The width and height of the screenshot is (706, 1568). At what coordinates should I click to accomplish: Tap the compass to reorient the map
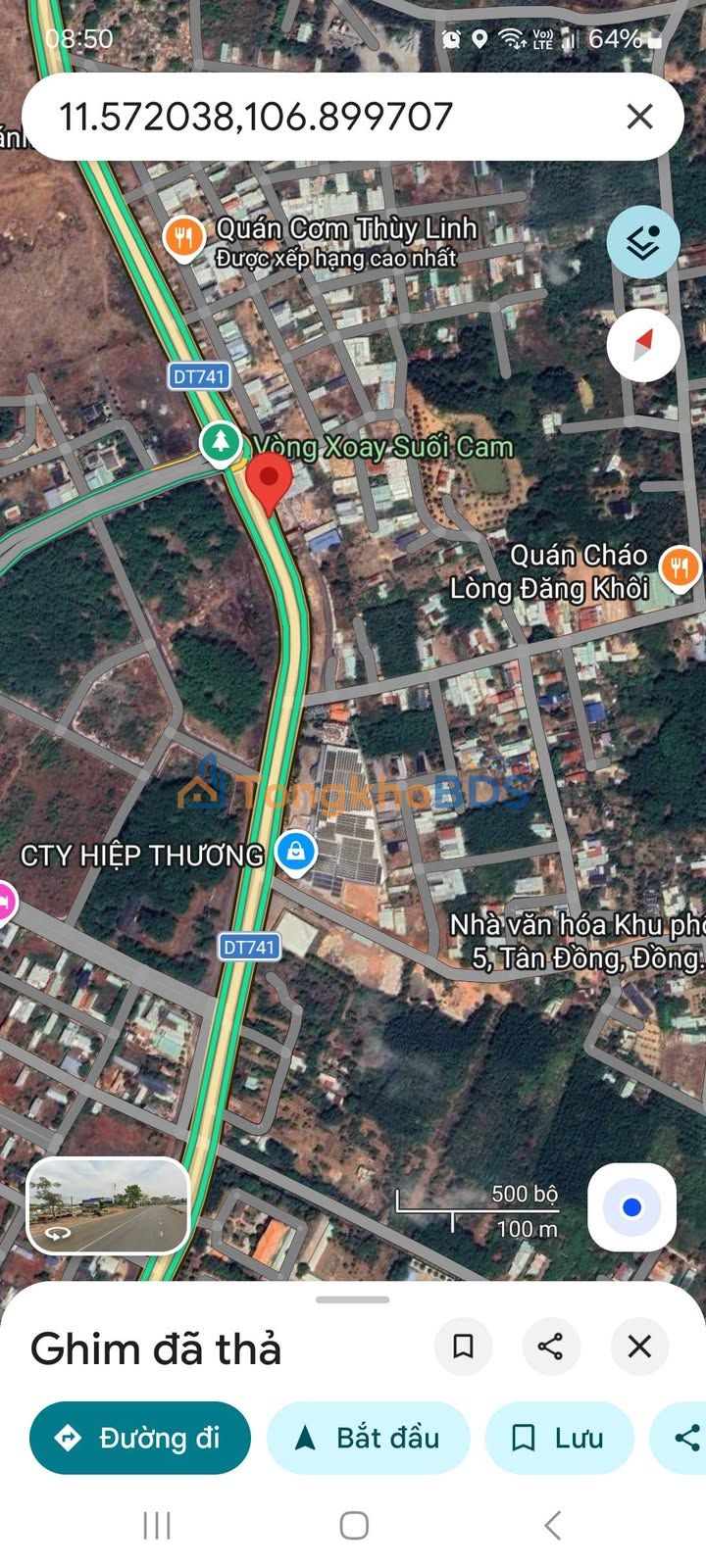[642, 345]
